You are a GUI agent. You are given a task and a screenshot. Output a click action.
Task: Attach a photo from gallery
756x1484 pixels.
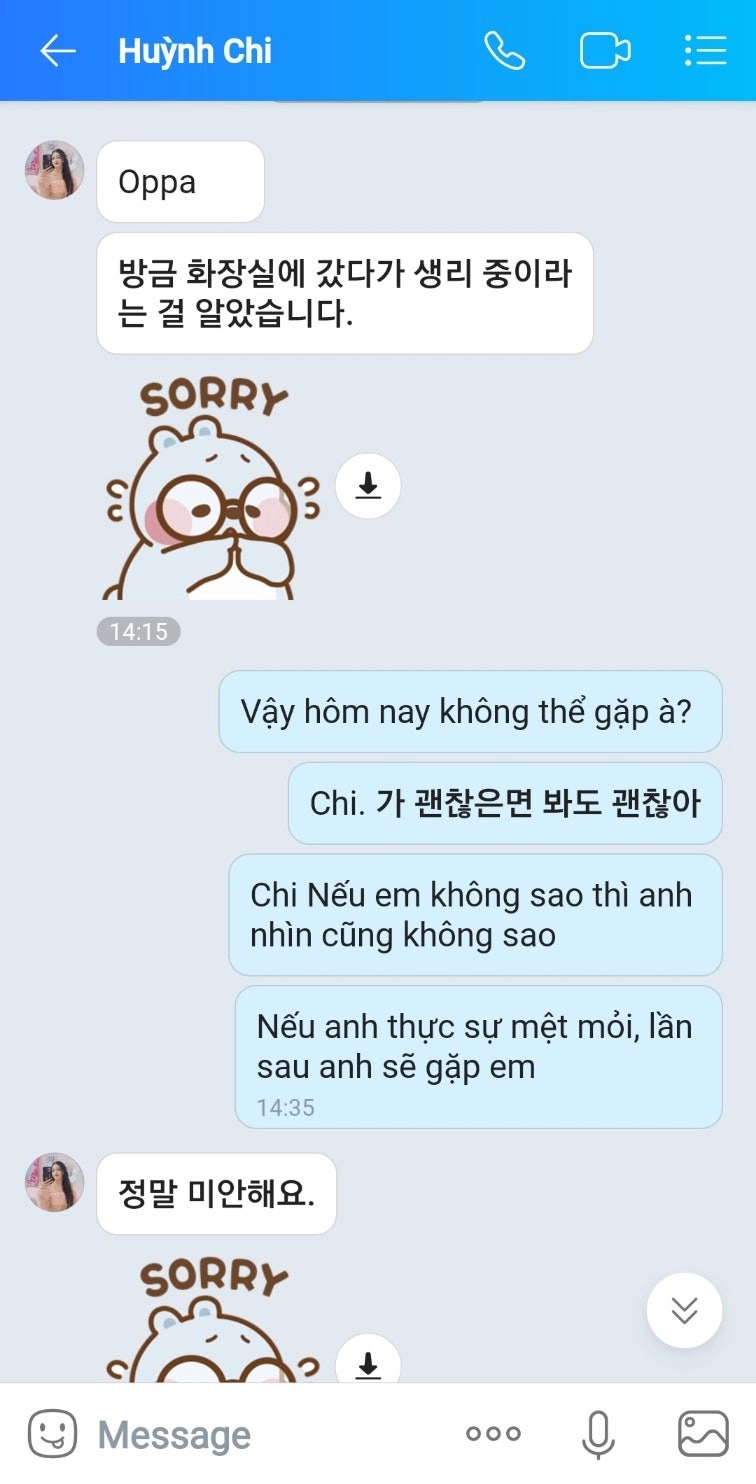pos(703,1434)
